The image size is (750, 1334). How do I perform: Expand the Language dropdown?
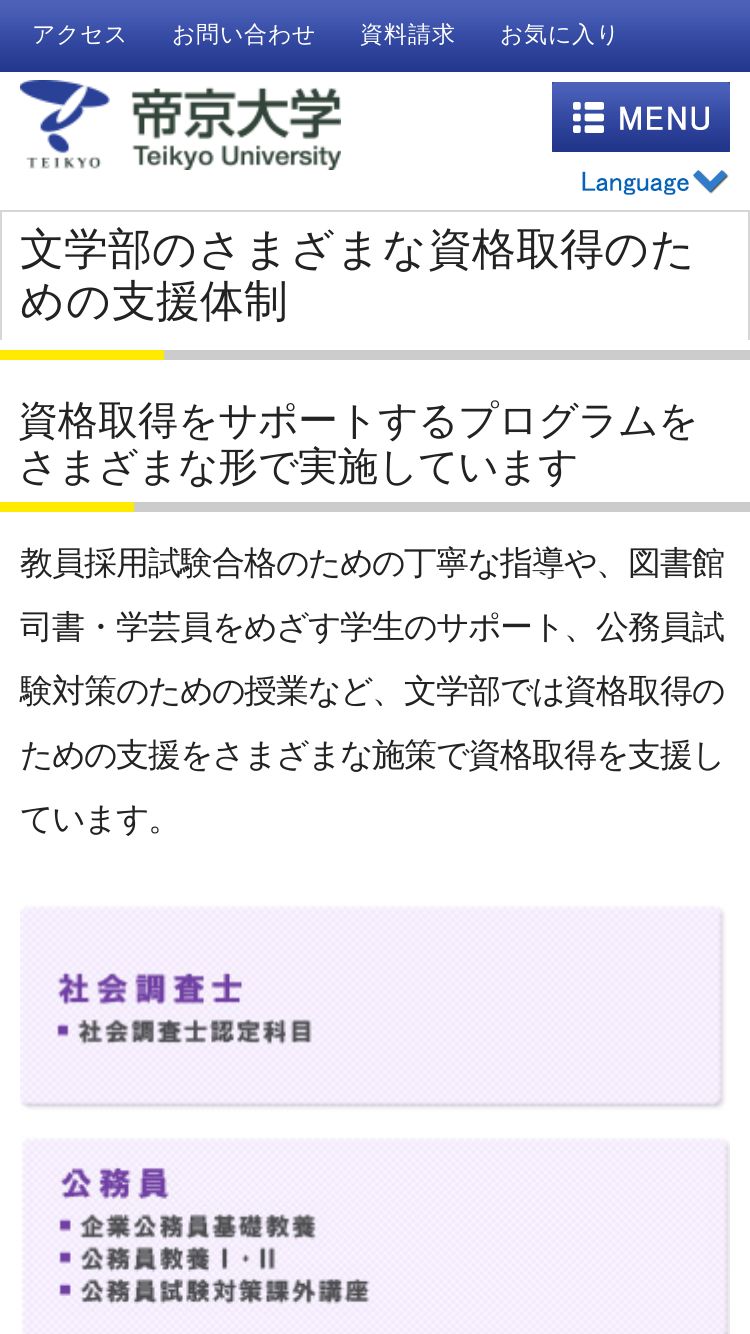pos(654,182)
